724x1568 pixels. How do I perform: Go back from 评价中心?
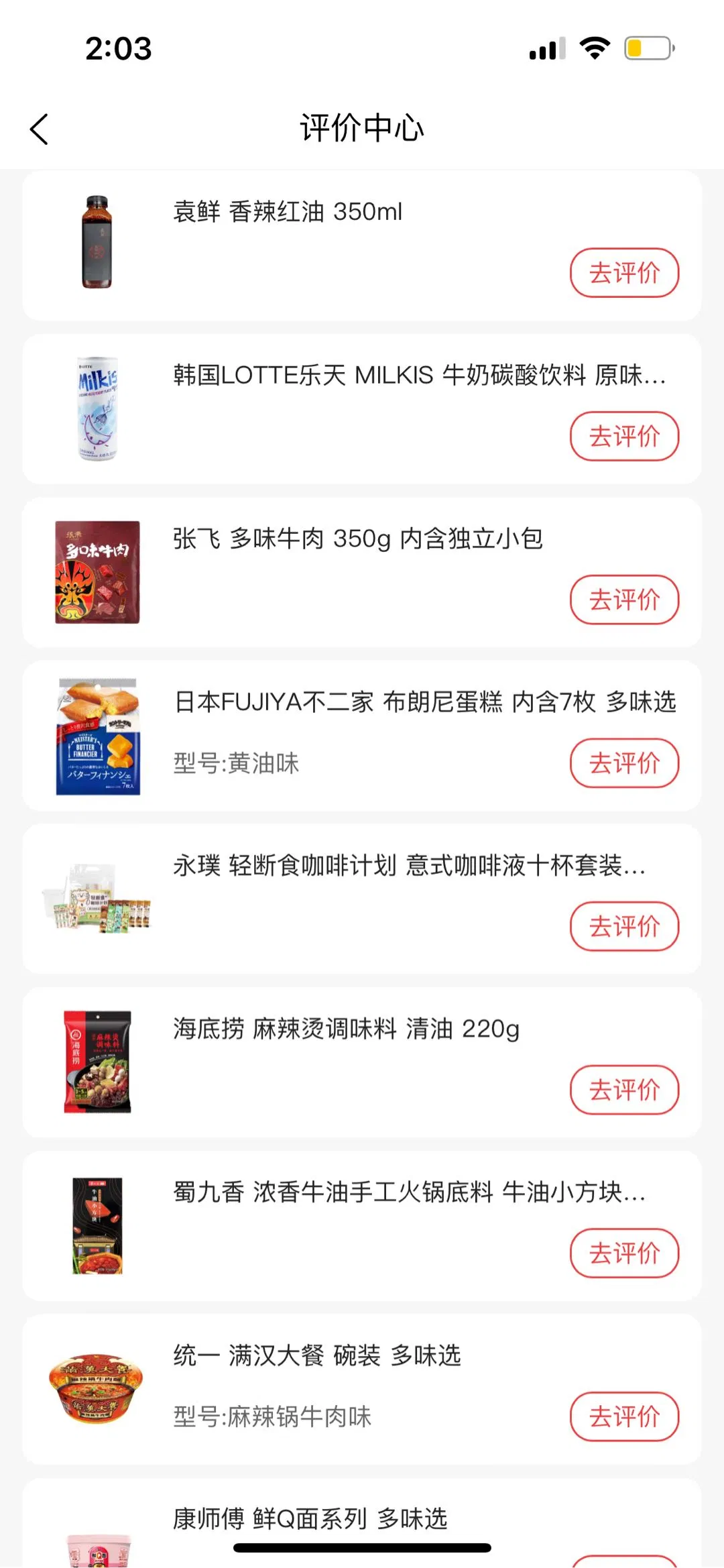point(40,129)
